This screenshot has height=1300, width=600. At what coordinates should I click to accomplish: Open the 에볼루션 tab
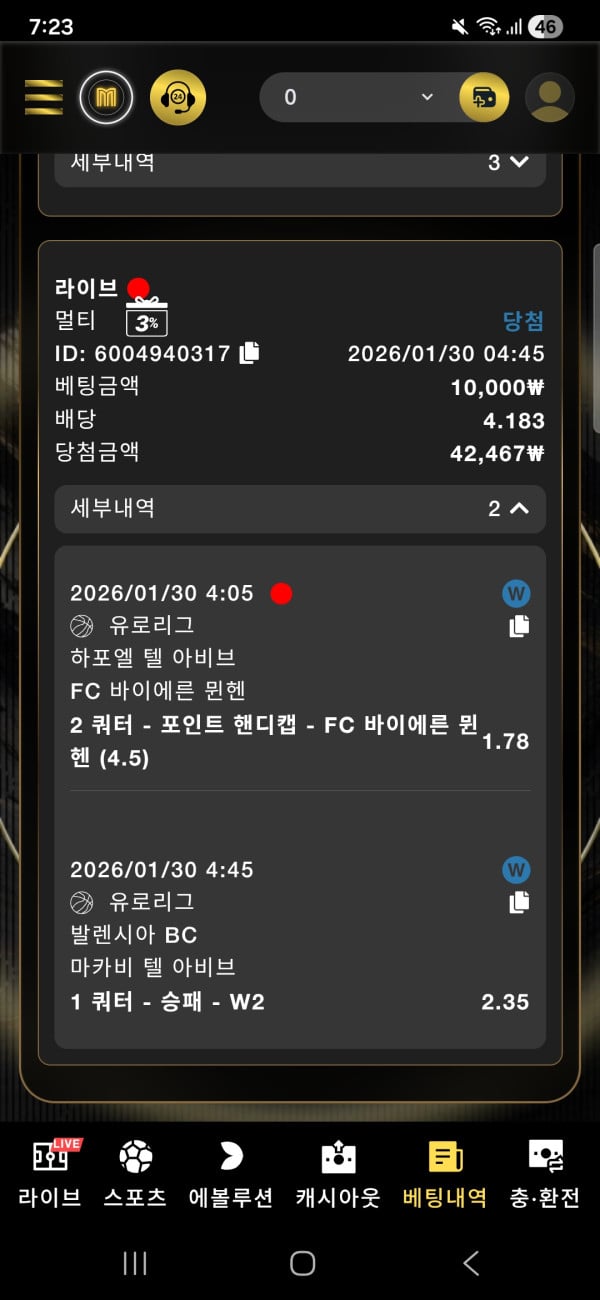tap(230, 1174)
